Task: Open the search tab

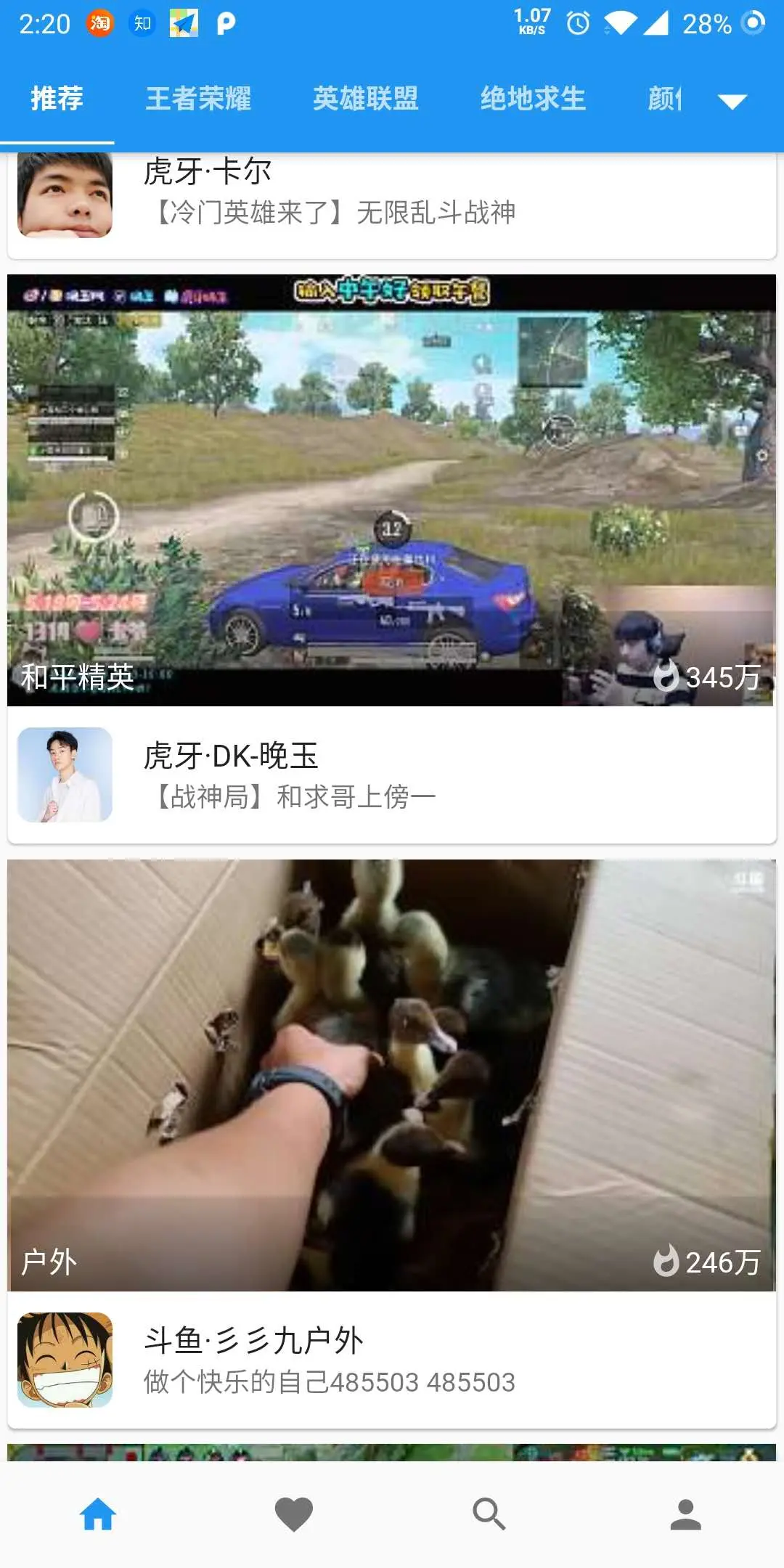Action: [x=489, y=1514]
